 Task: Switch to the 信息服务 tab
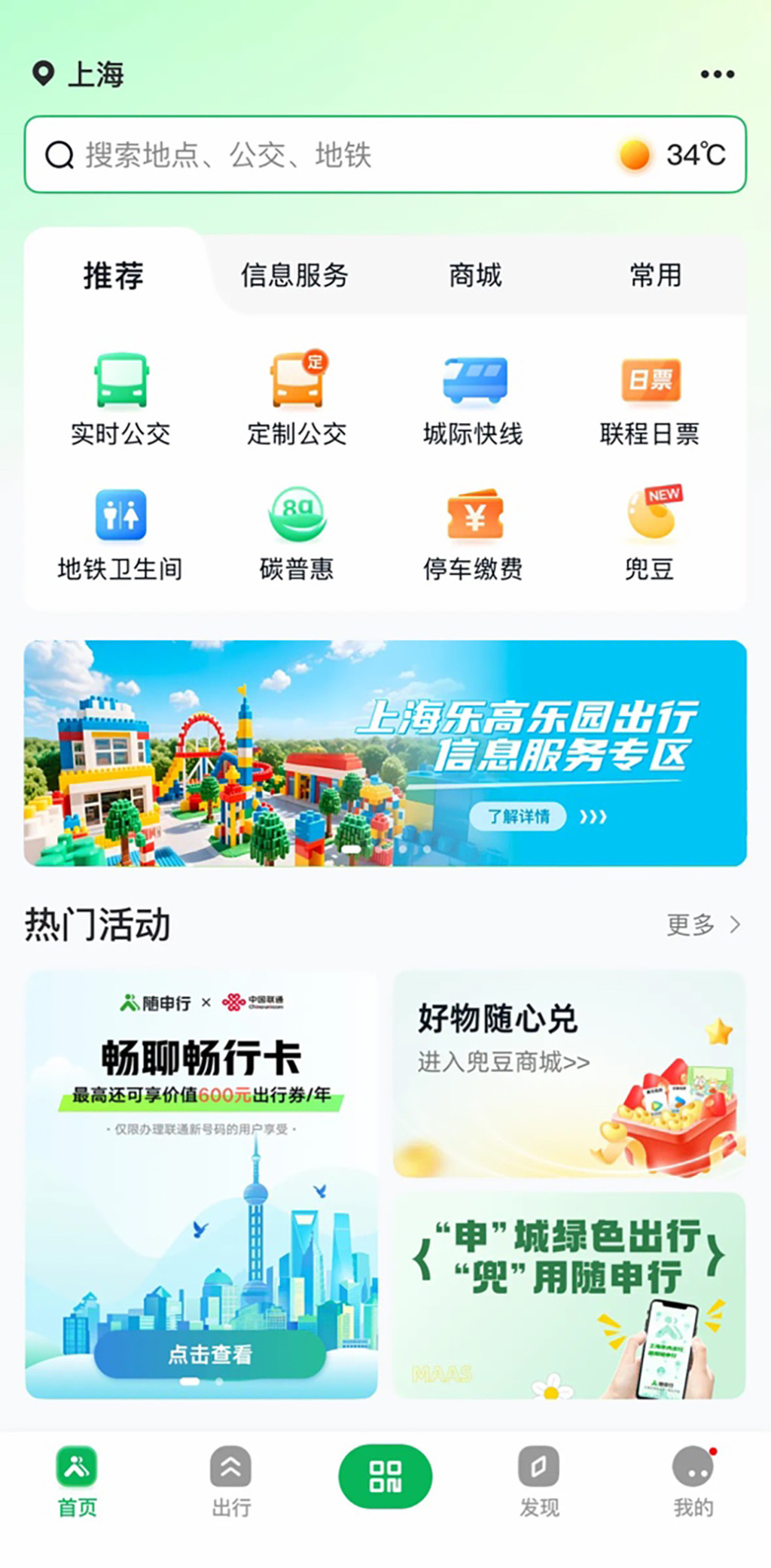(x=294, y=276)
